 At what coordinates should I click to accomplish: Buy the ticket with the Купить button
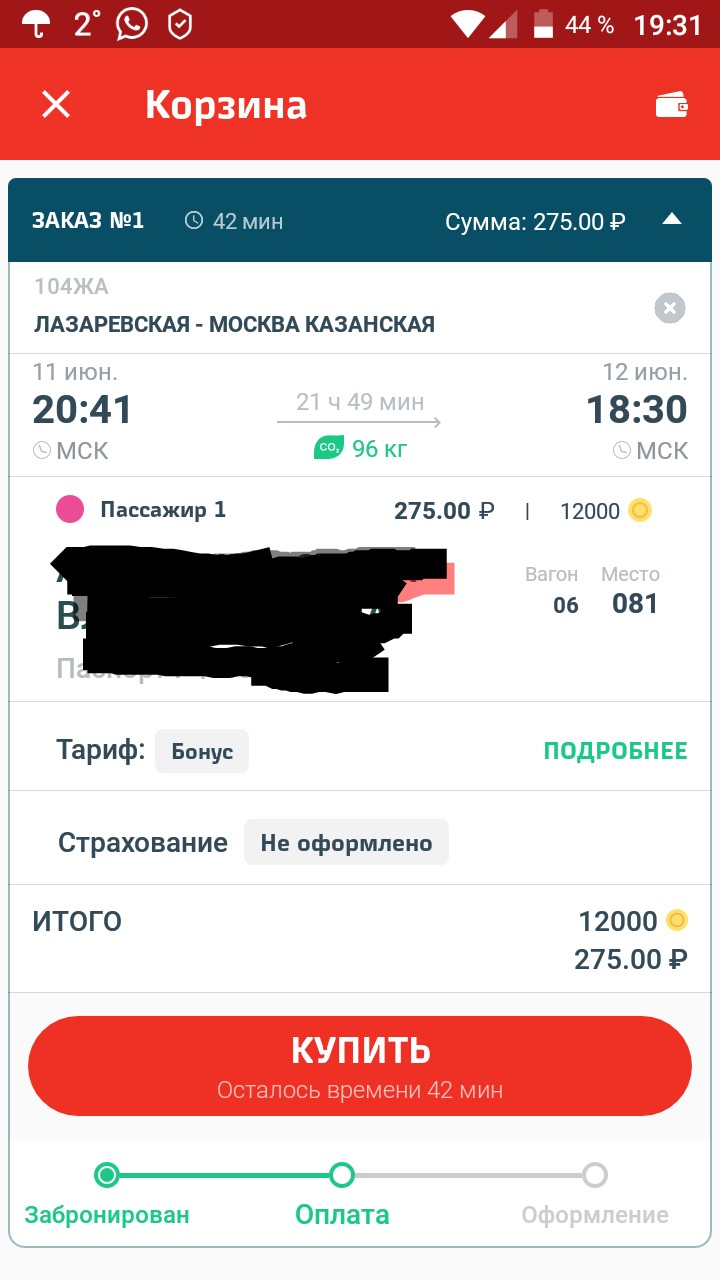click(360, 1066)
